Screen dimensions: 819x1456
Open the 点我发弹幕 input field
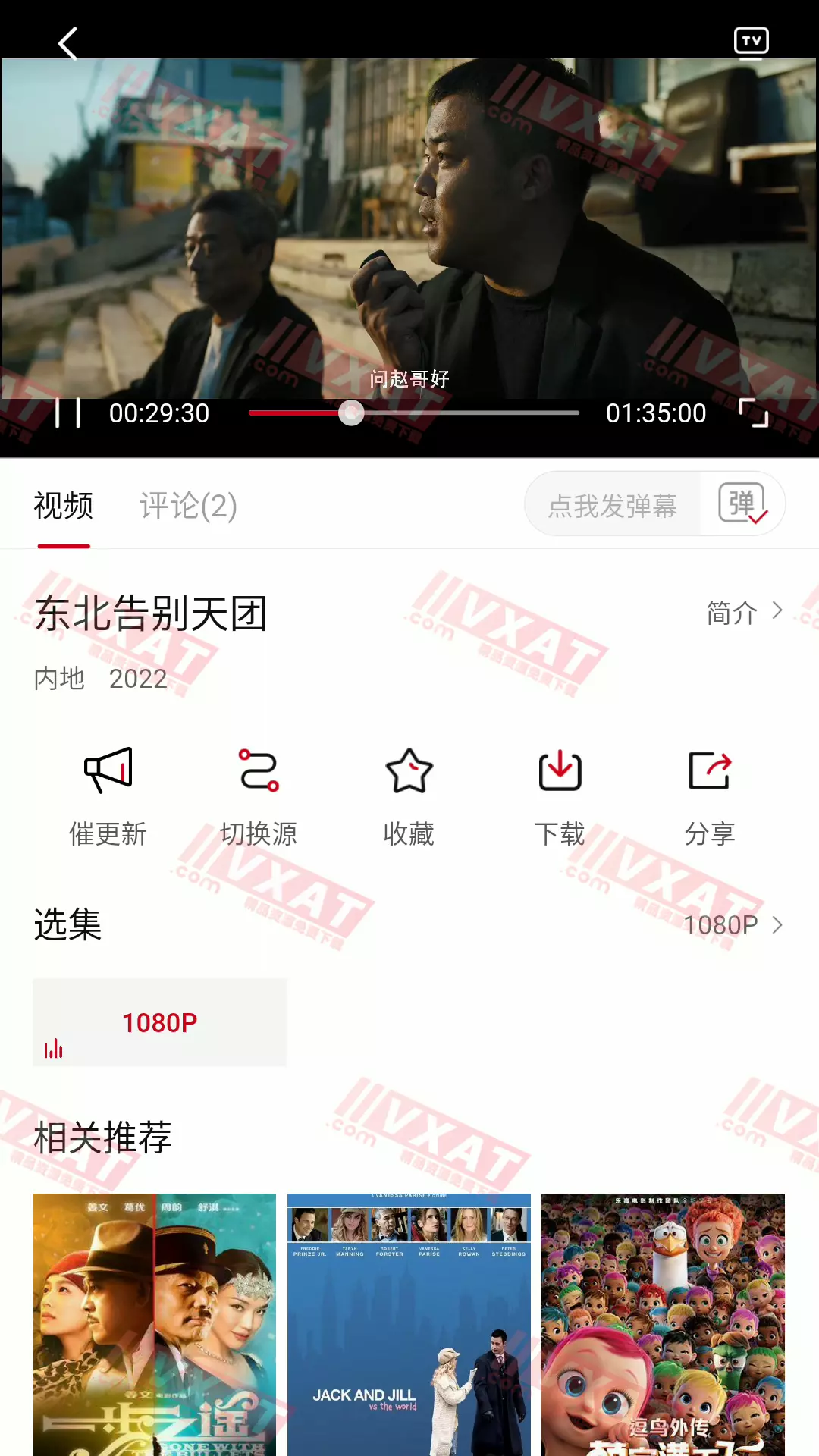pos(613,505)
